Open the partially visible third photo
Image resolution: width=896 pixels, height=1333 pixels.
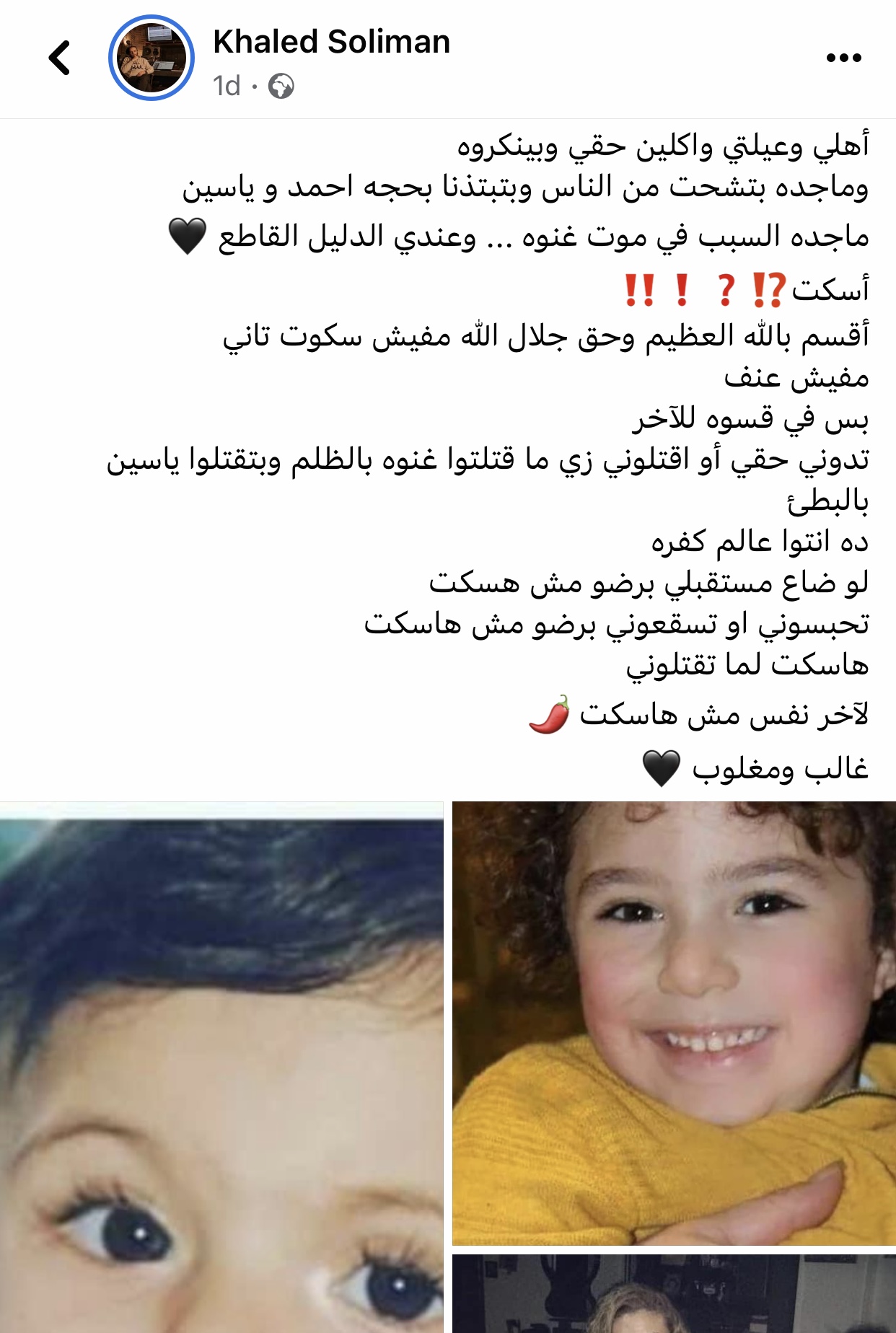click(673, 1295)
